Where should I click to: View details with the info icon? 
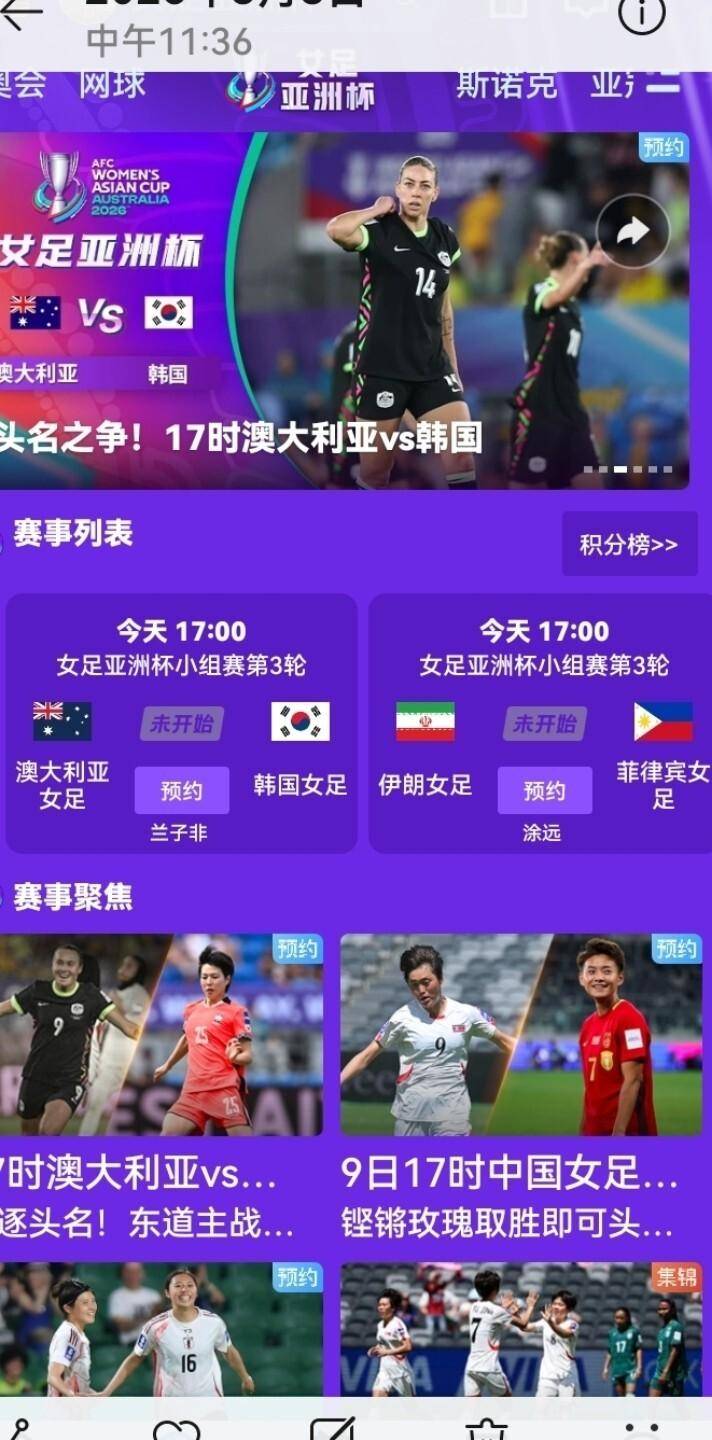point(641,14)
